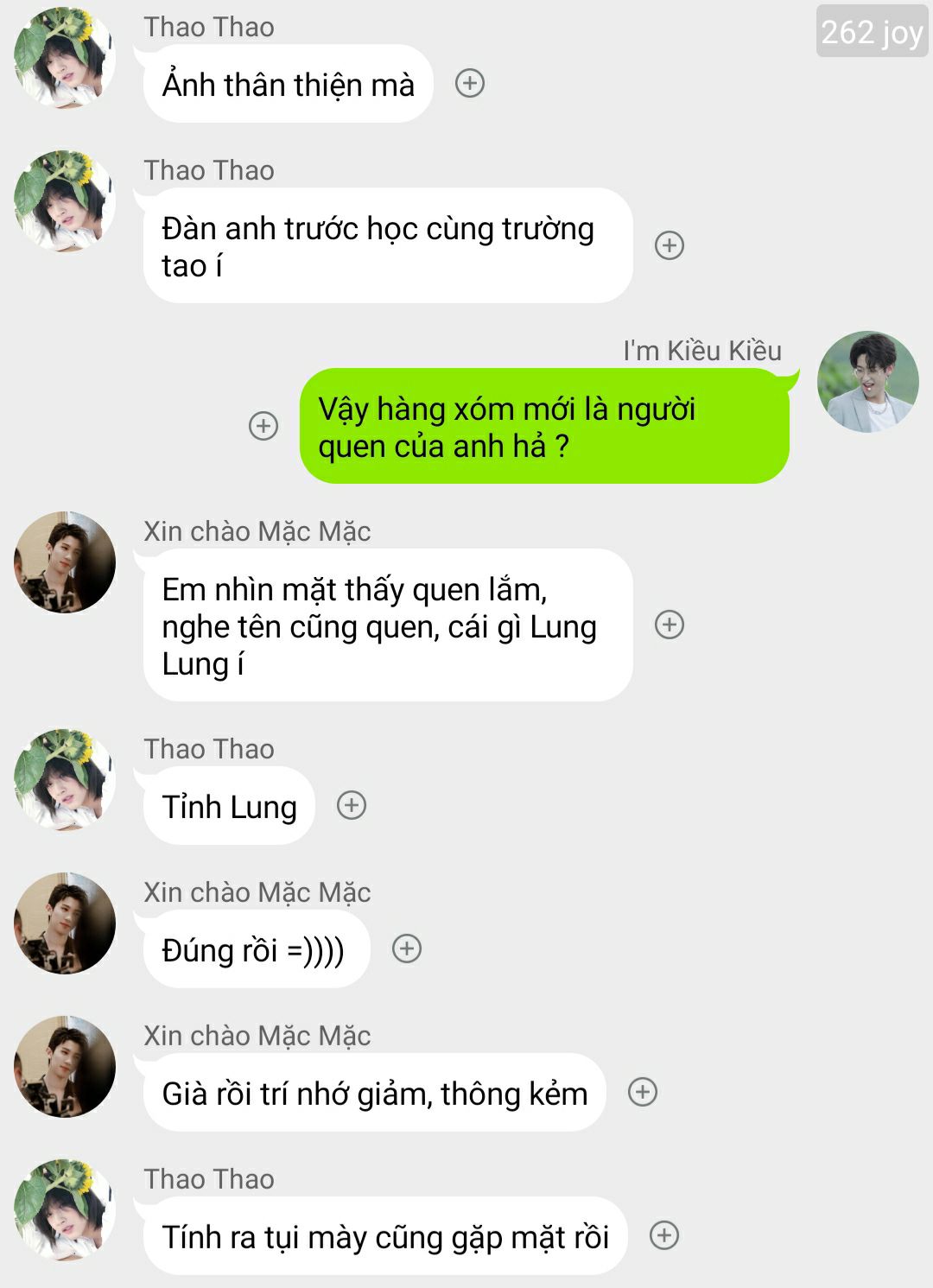Add reaction to "Tính ra tụi mày" message

[x=664, y=1236]
